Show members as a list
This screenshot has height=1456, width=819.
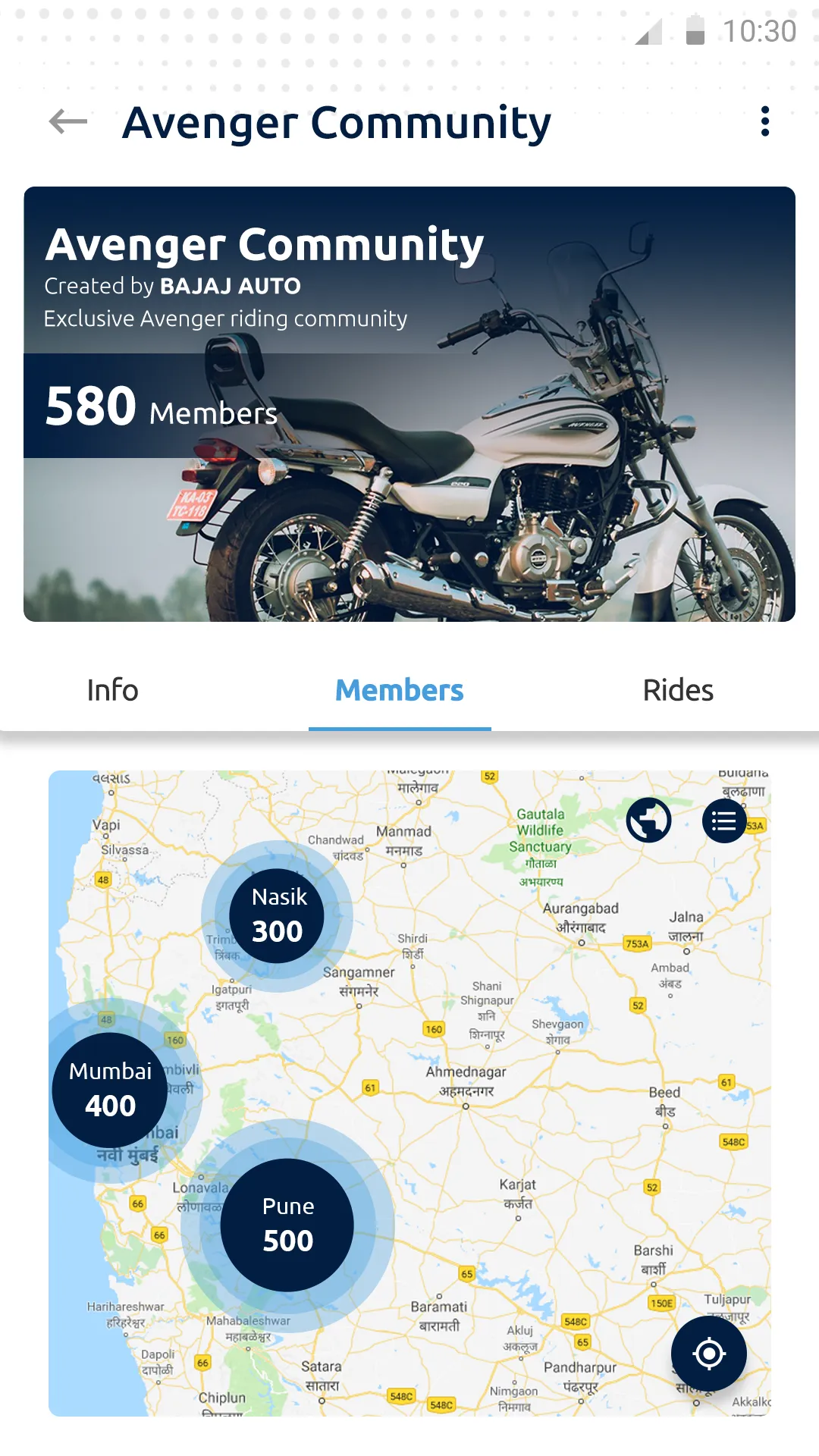tap(724, 821)
